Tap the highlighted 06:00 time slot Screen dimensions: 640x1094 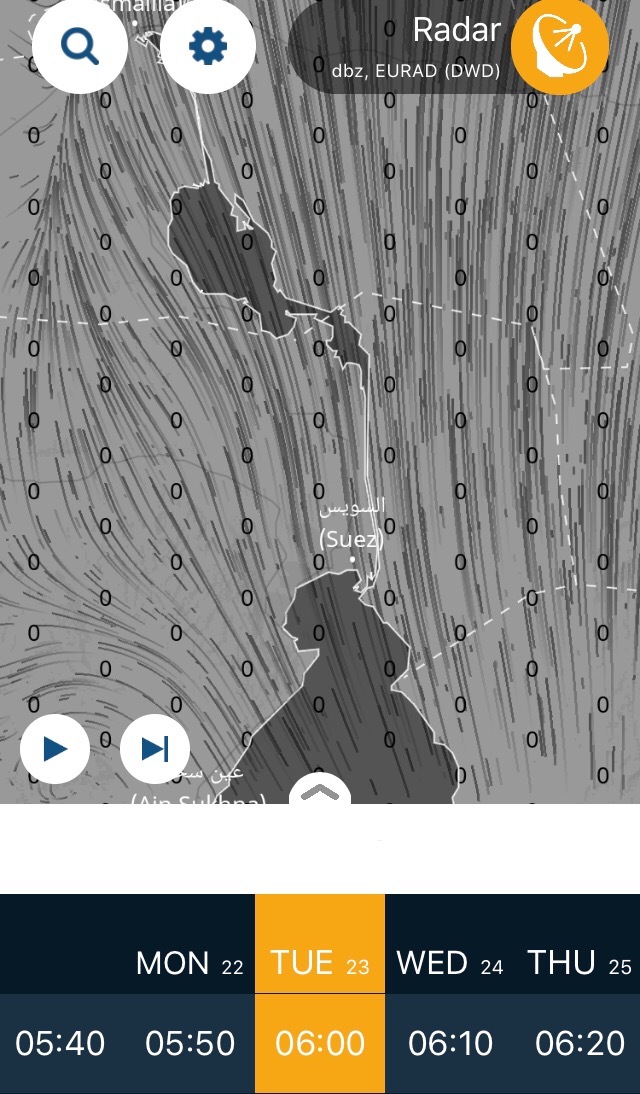point(320,1044)
